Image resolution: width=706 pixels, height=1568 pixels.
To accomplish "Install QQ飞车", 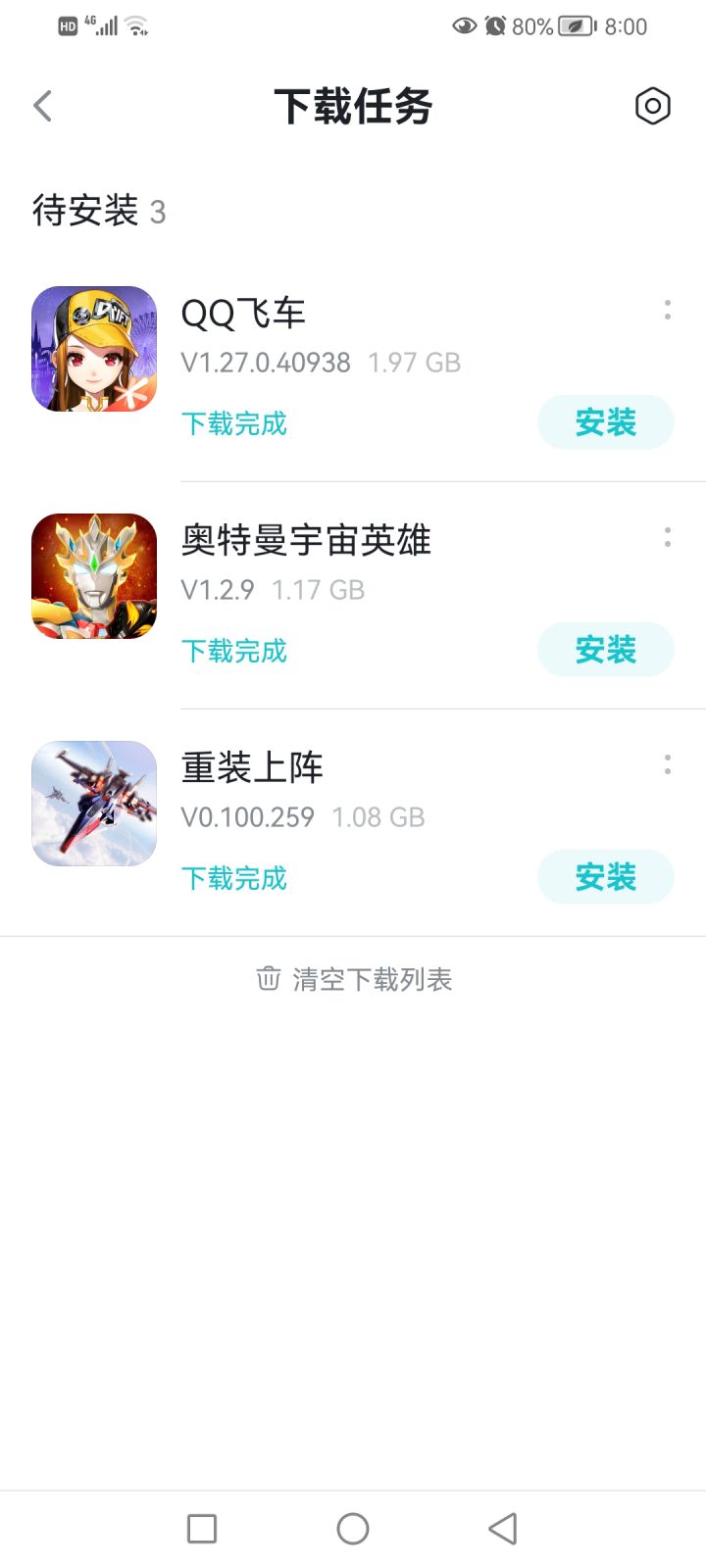I will [x=605, y=422].
